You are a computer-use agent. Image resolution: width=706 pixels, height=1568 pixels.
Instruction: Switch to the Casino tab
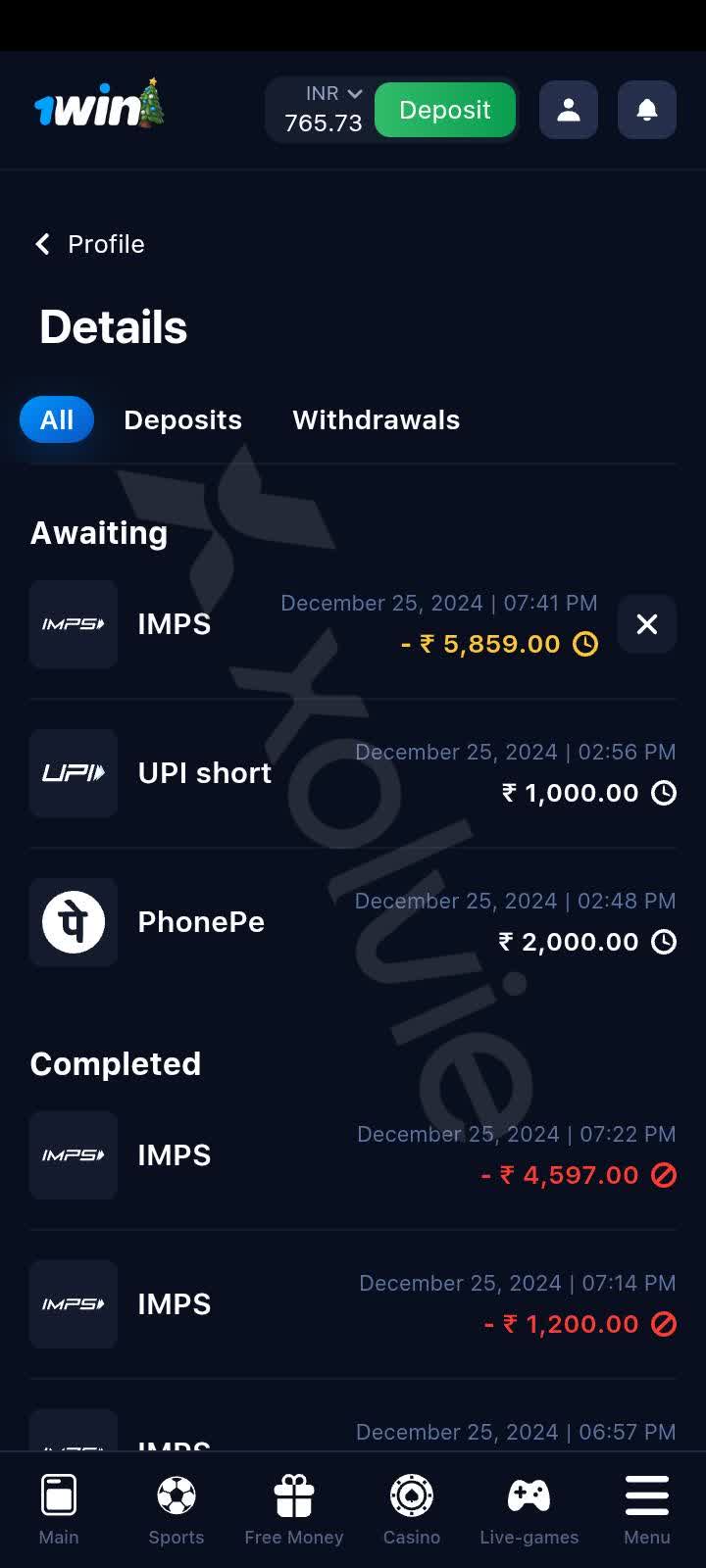coord(412,1509)
